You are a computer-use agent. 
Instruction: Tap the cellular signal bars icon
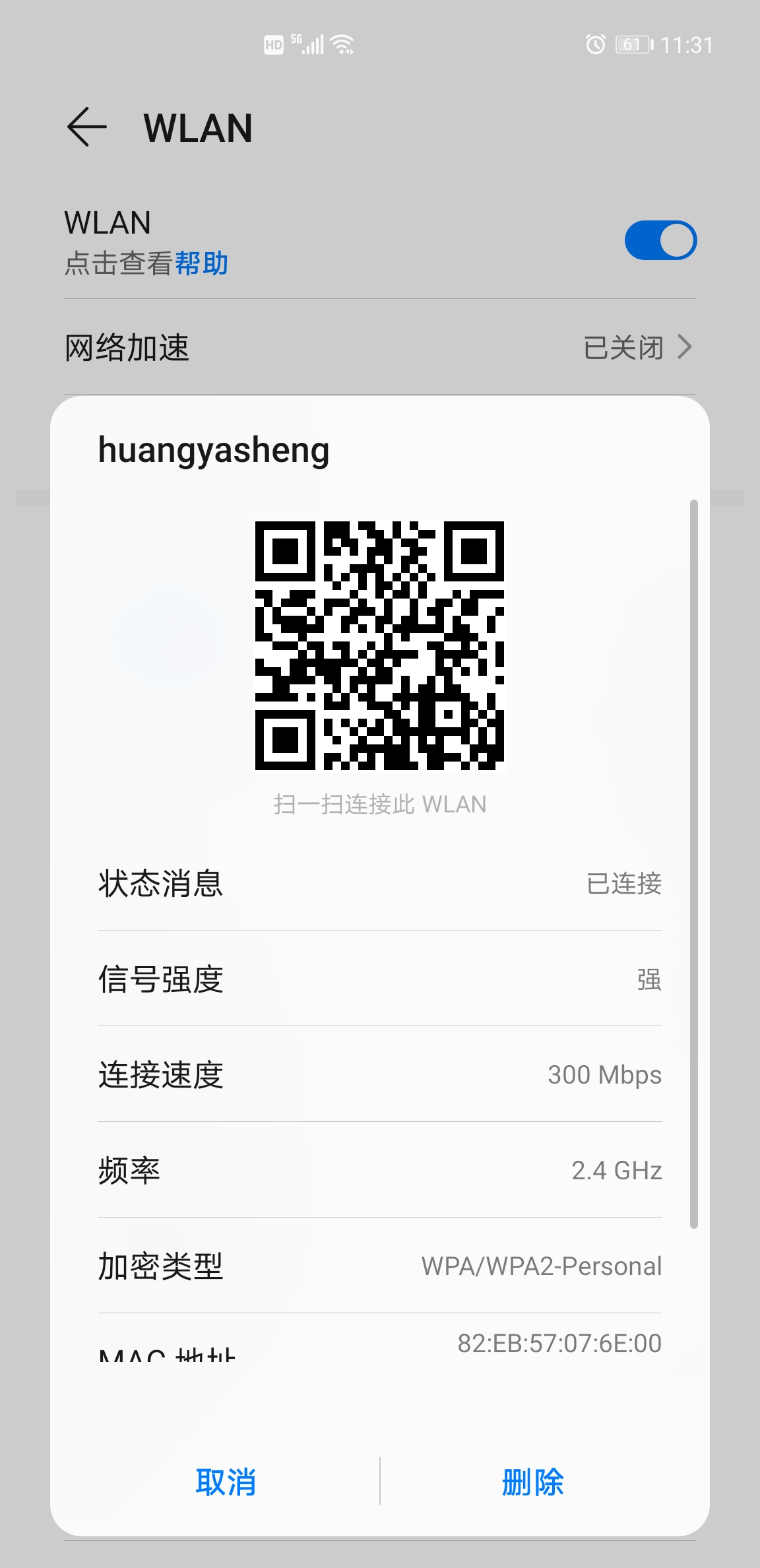point(315,44)
